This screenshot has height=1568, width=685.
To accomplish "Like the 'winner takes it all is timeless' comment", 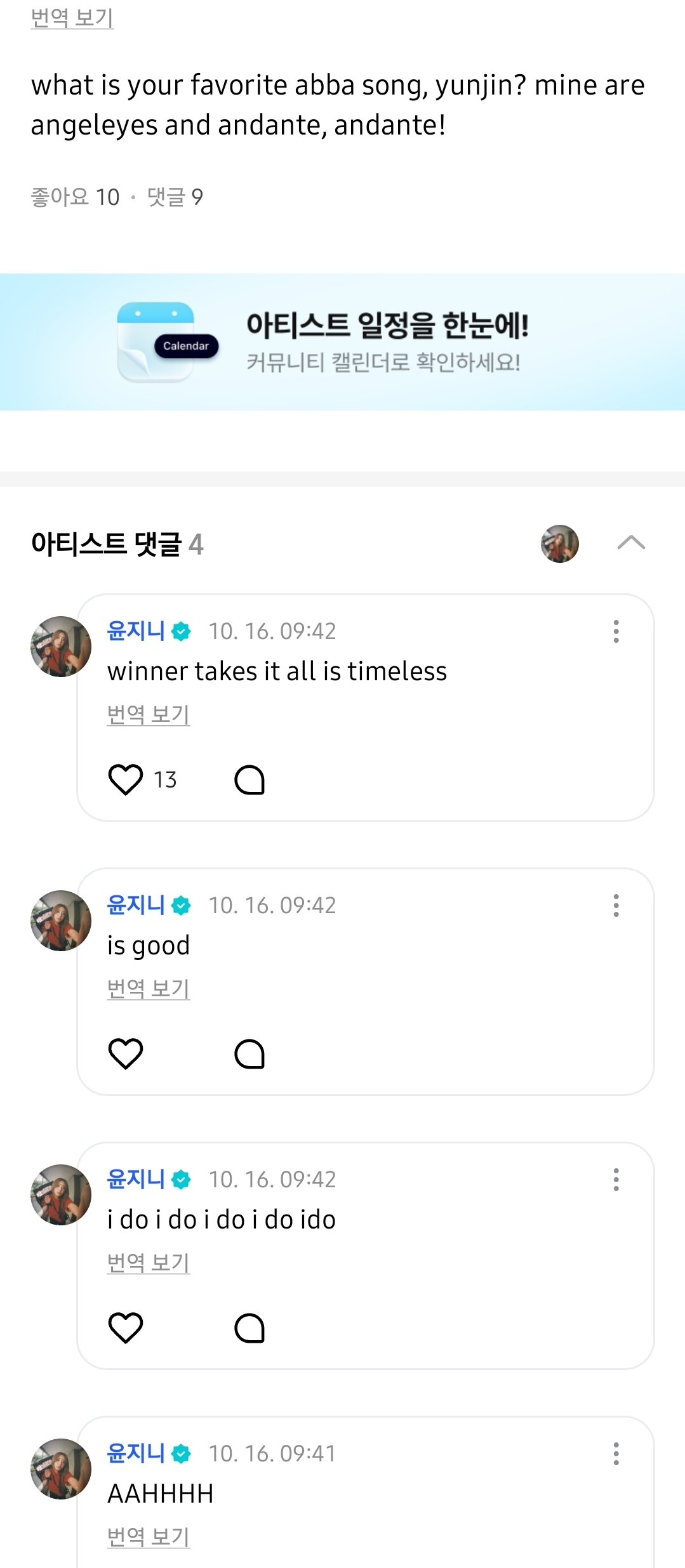I will 126,779.
